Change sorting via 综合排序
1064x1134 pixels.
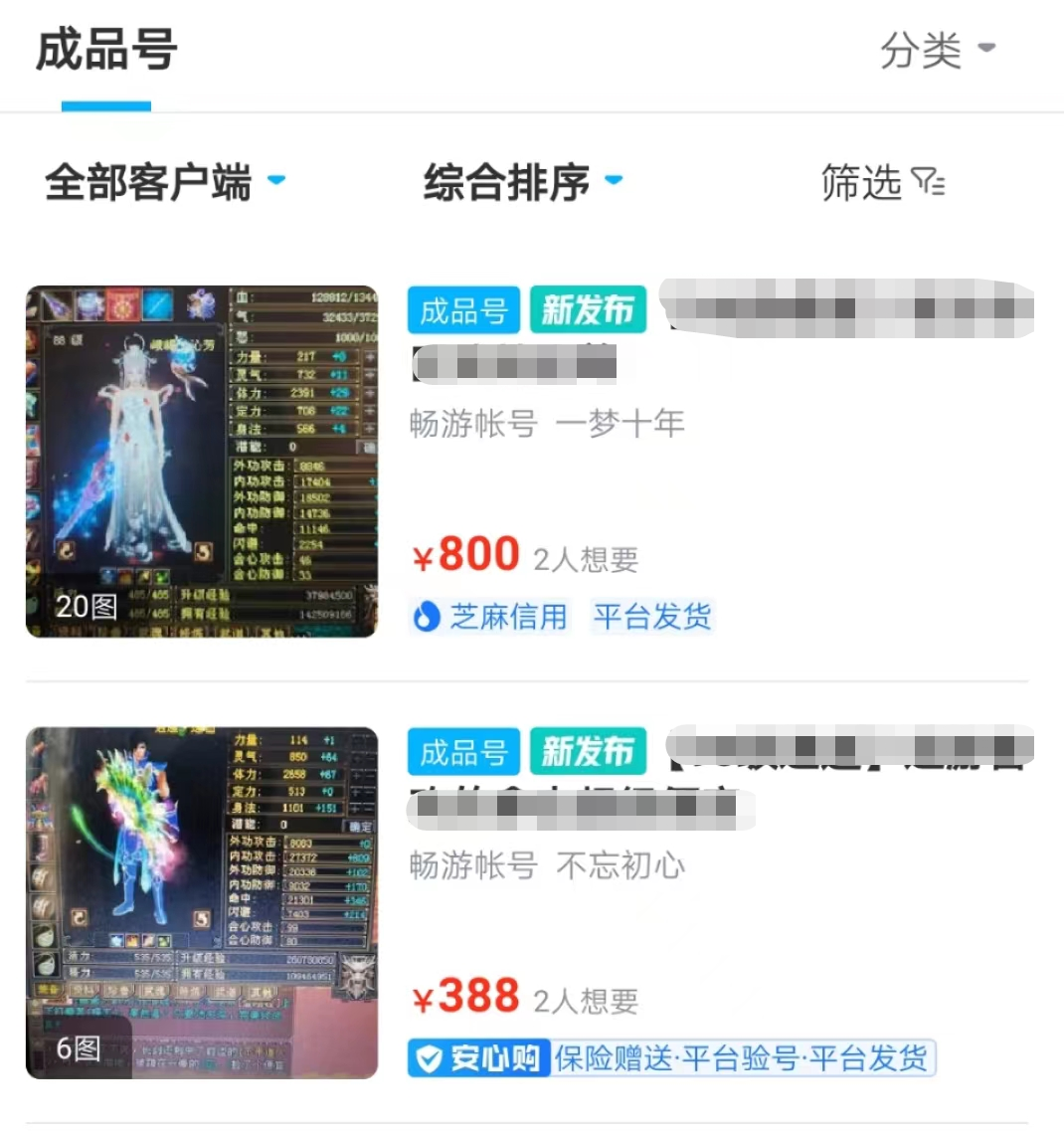click(x=522, y=182)
